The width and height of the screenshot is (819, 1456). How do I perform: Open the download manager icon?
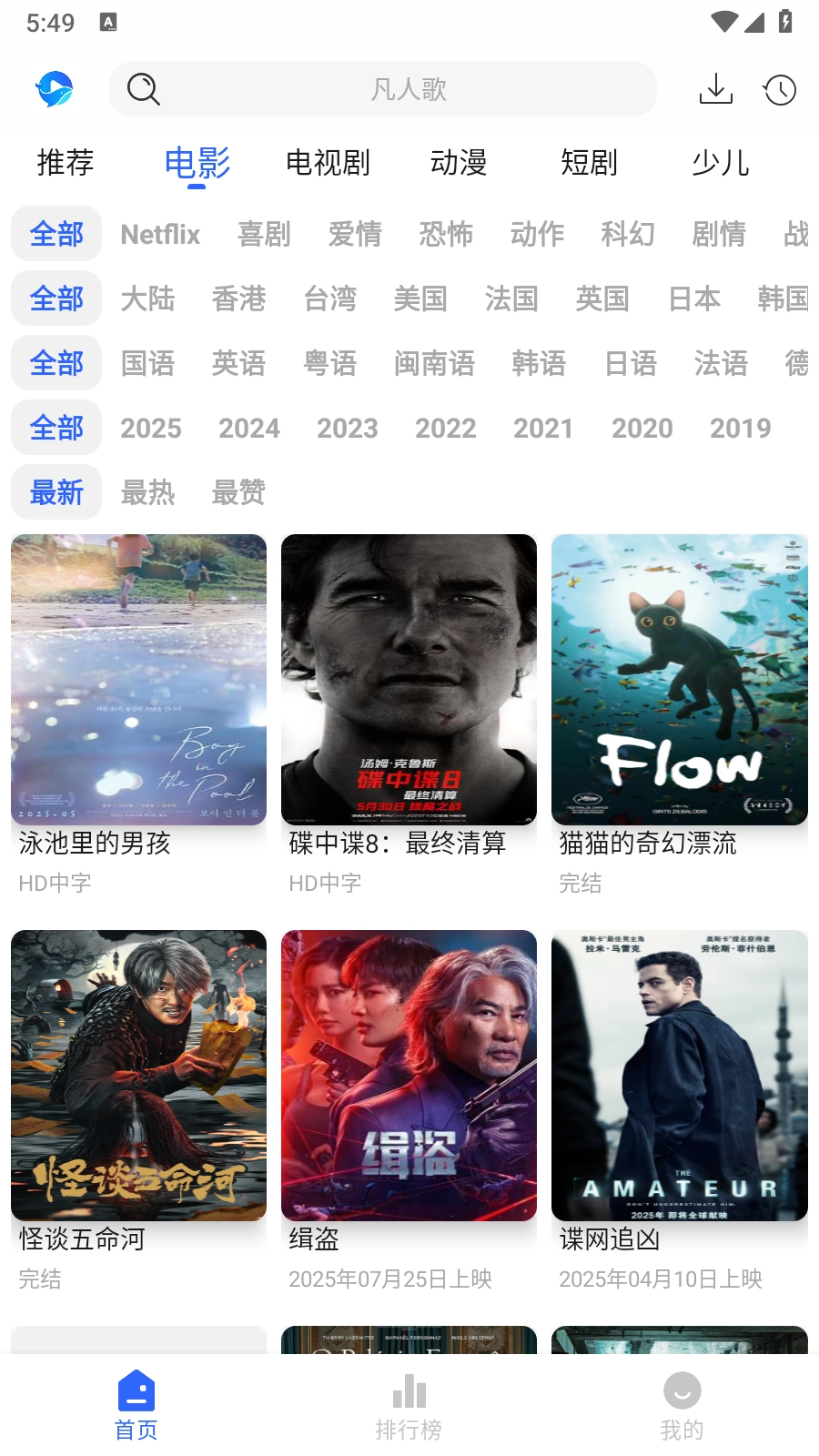715,89
